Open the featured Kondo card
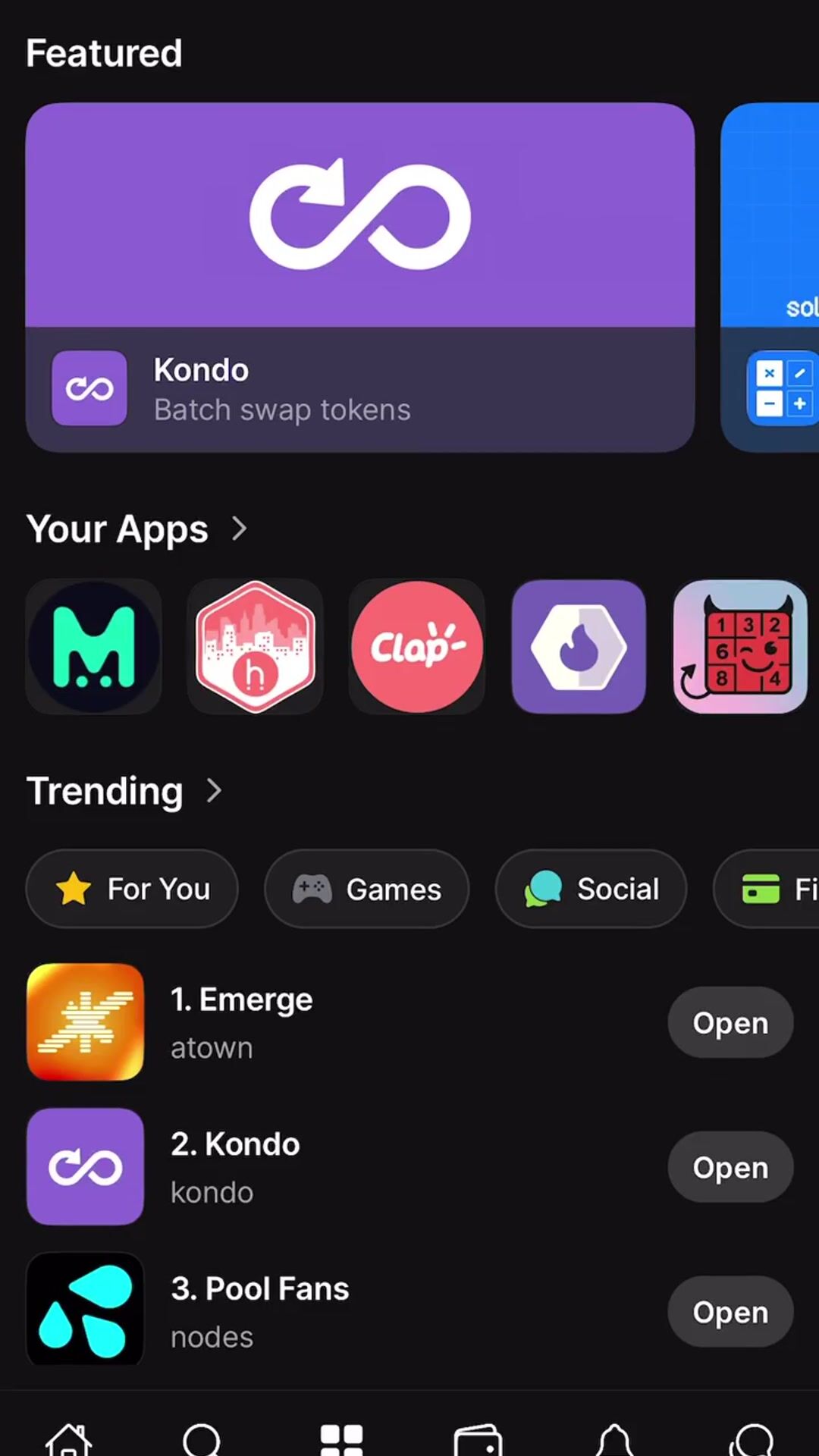This screenshot has width=819, height=1456. tap(360, 277)
